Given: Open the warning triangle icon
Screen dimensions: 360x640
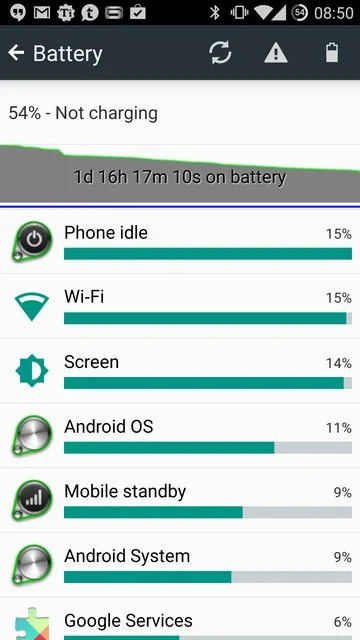Looking at the screenshot, I should (276, 53).
